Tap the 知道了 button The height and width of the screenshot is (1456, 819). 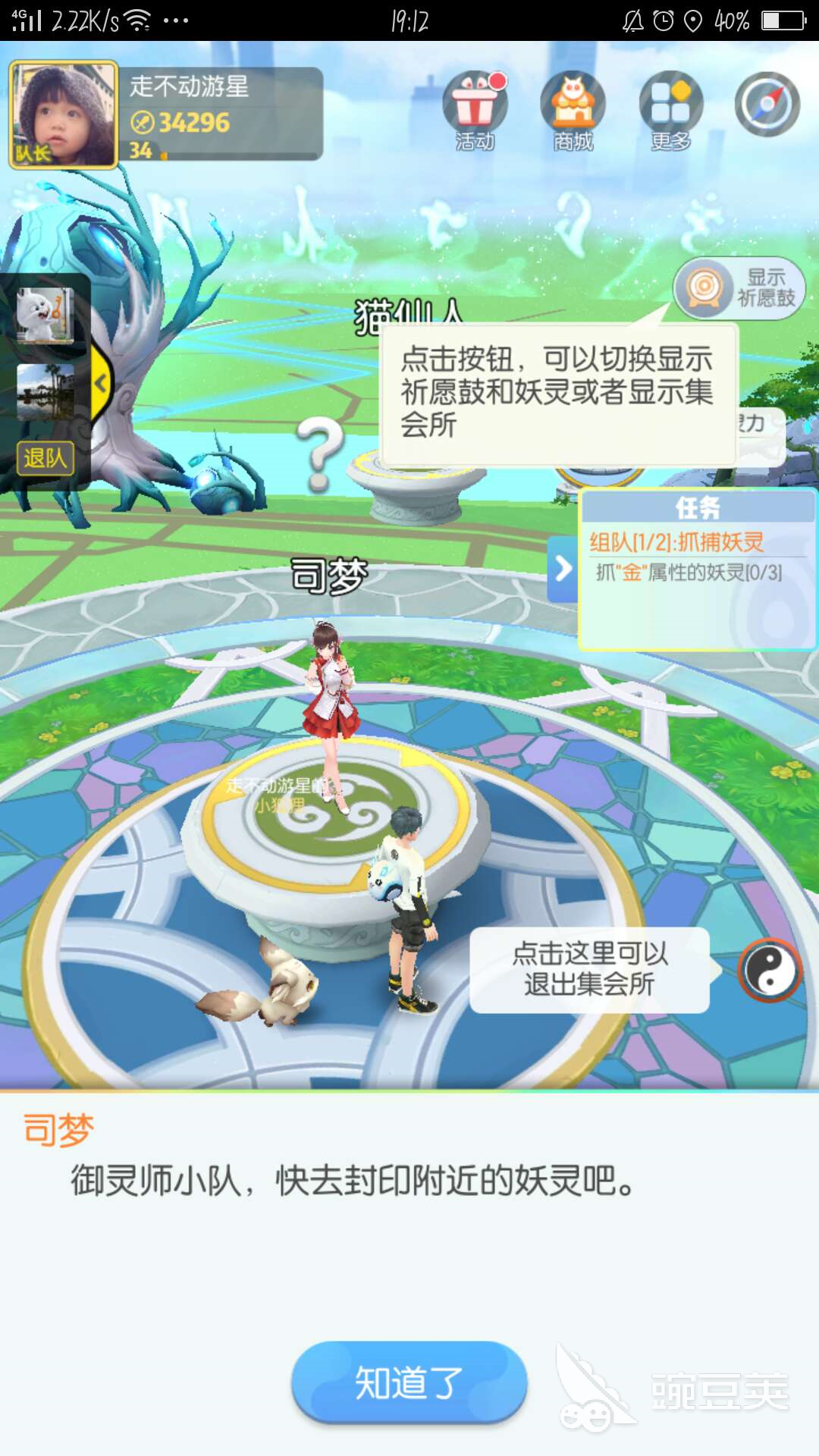409,1382
